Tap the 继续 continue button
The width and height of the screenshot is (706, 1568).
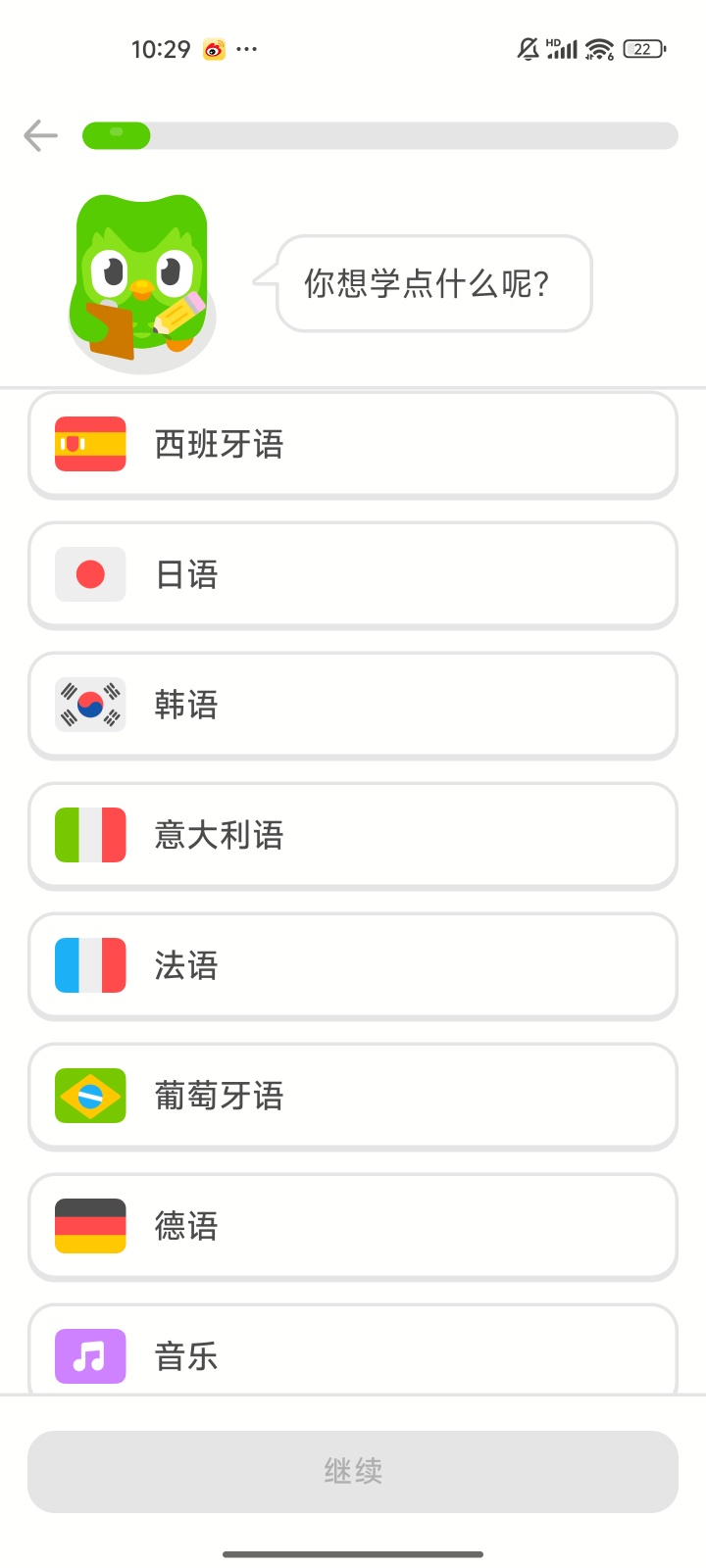tap(353, 1471)
